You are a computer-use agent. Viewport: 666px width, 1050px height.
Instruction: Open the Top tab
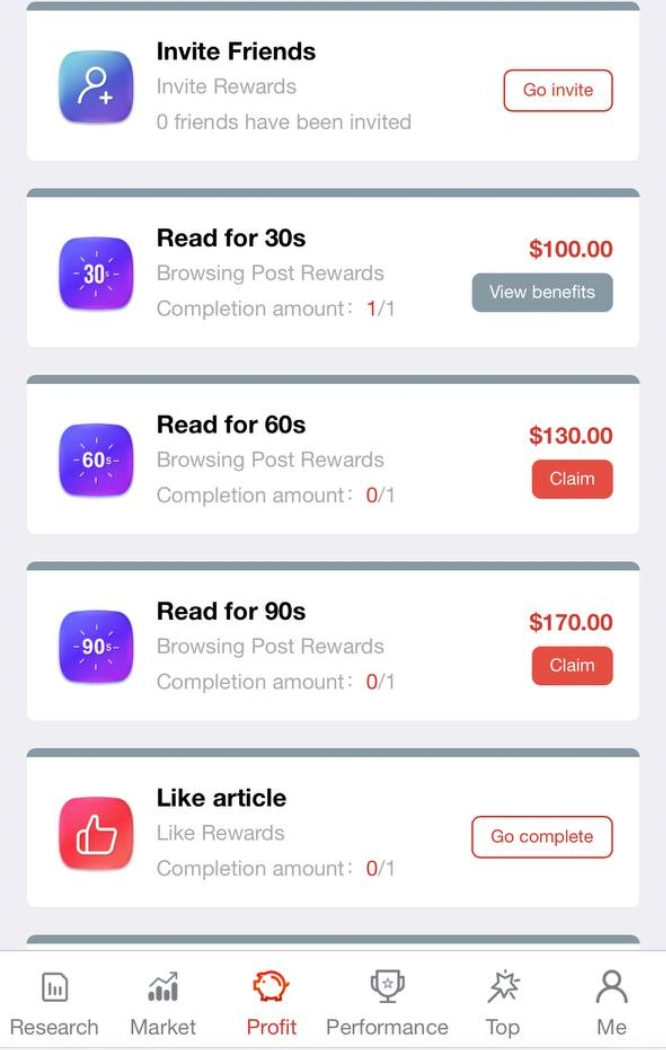pos(502,1003)
